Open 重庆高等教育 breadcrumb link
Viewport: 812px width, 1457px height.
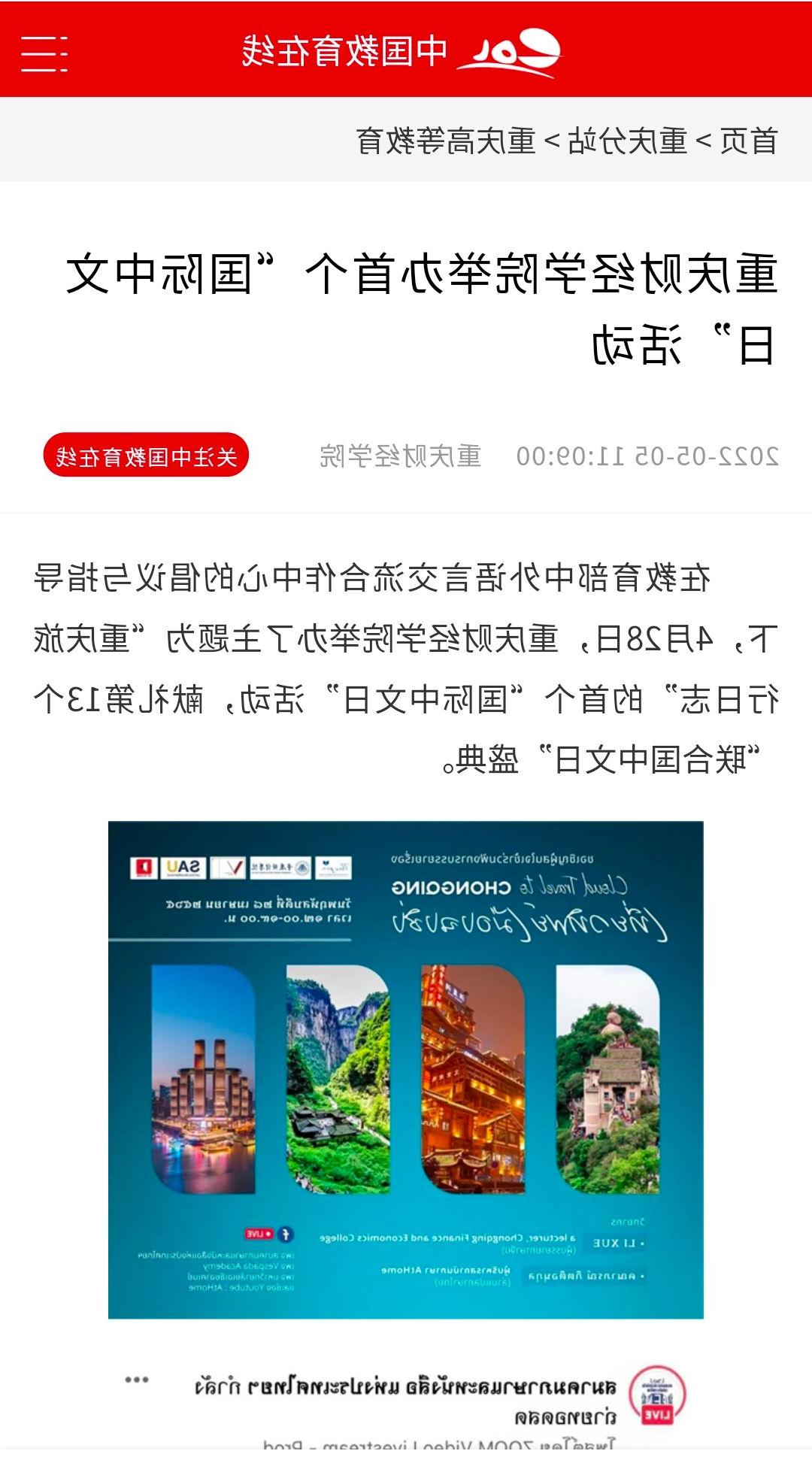446,141
